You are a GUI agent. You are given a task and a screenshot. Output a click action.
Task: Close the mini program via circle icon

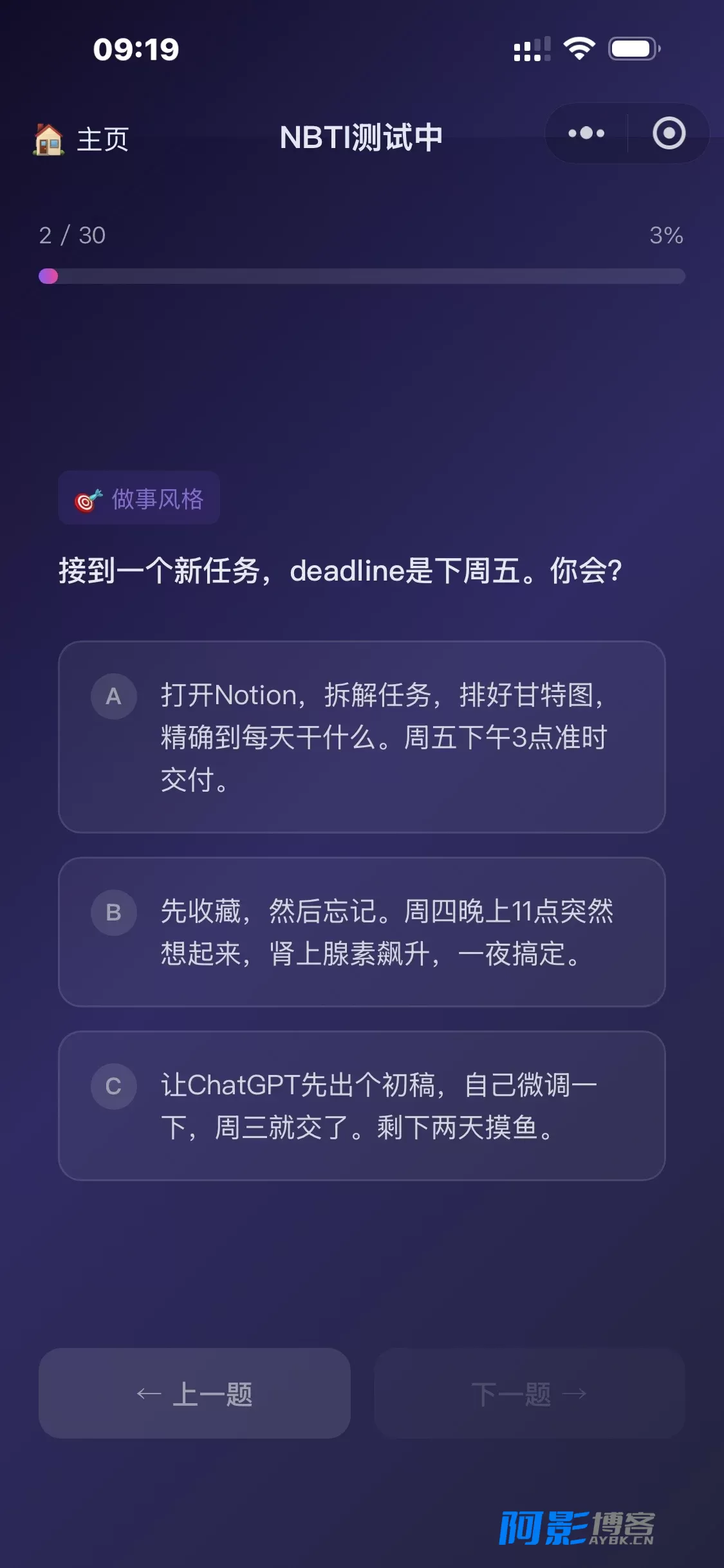tap(669, 133)
